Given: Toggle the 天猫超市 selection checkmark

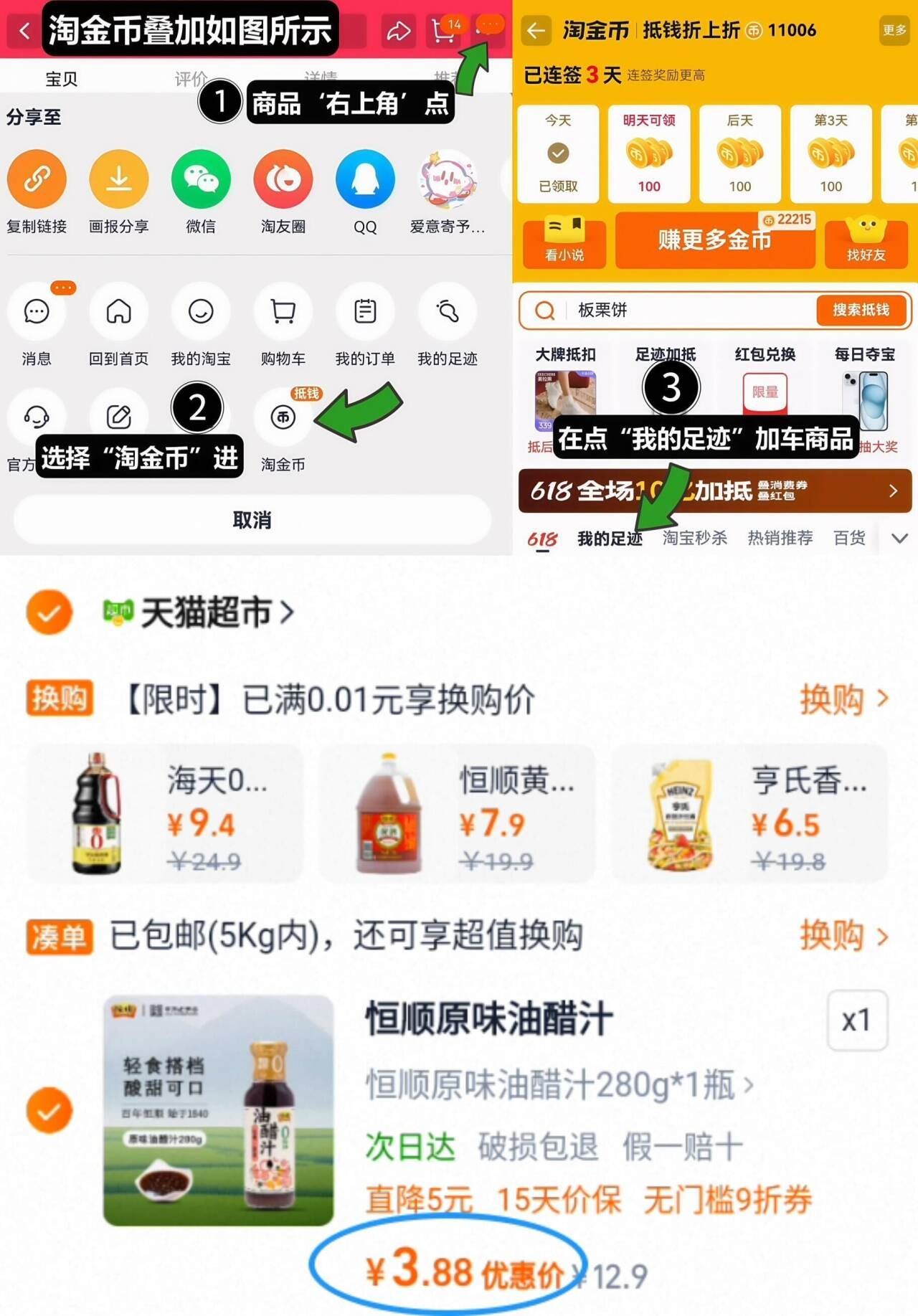Looking at the screenshot, I should coord(49,613).
